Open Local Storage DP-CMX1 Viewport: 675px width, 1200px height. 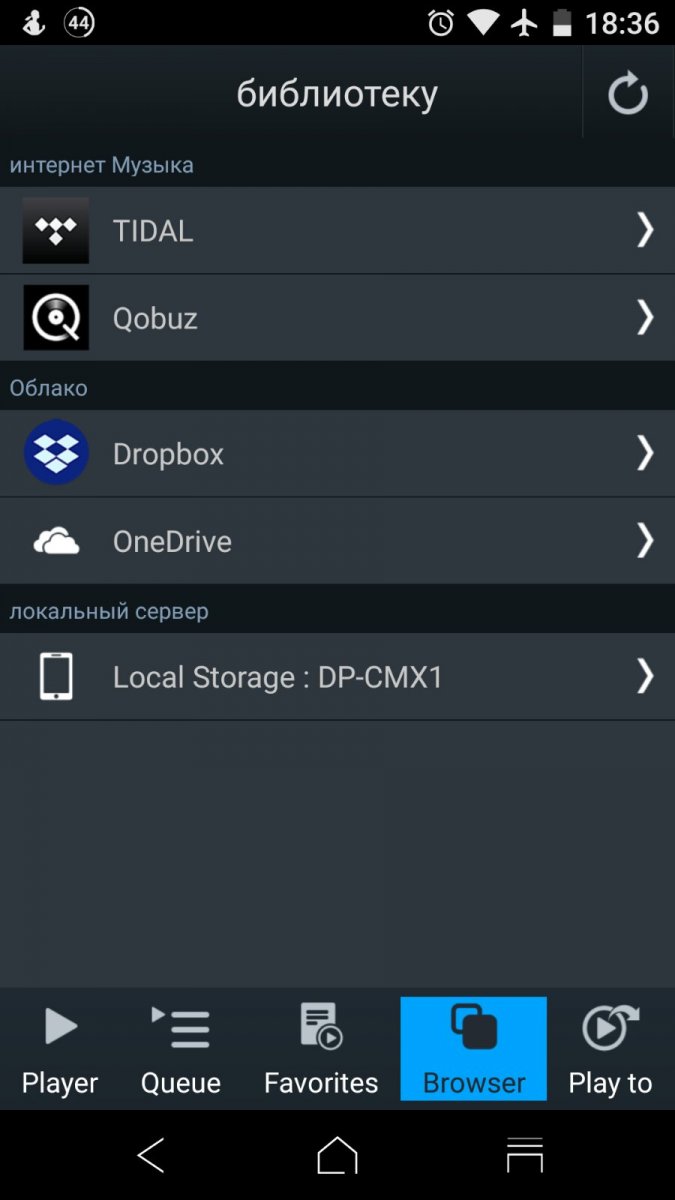(337, 677)
